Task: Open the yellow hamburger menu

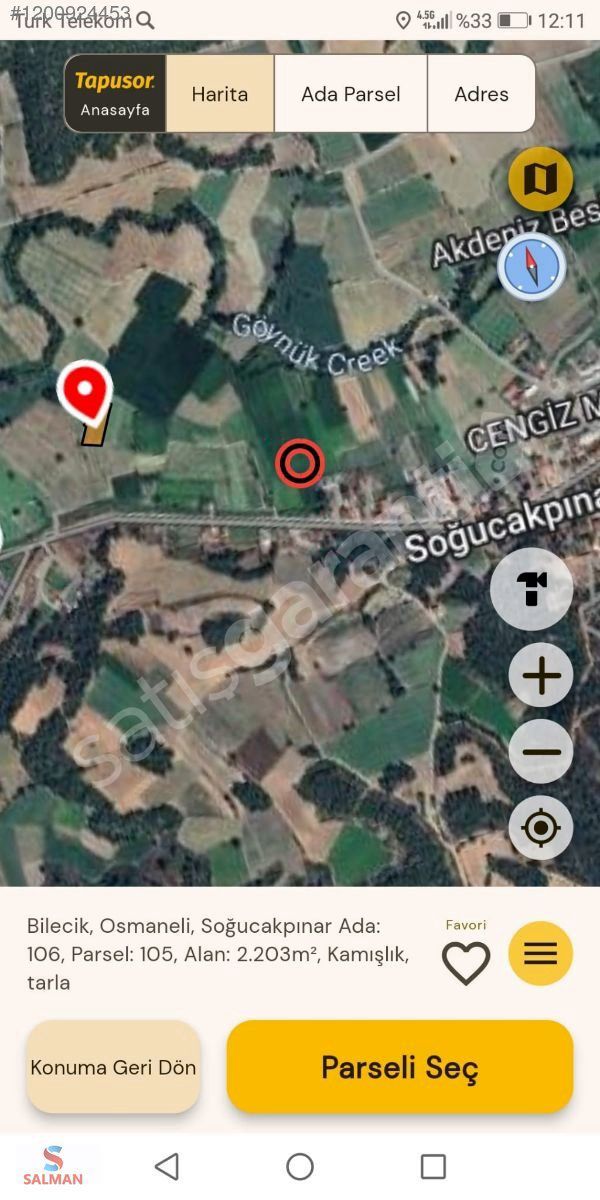Action: pyautogui.click(x=540, y=953)
